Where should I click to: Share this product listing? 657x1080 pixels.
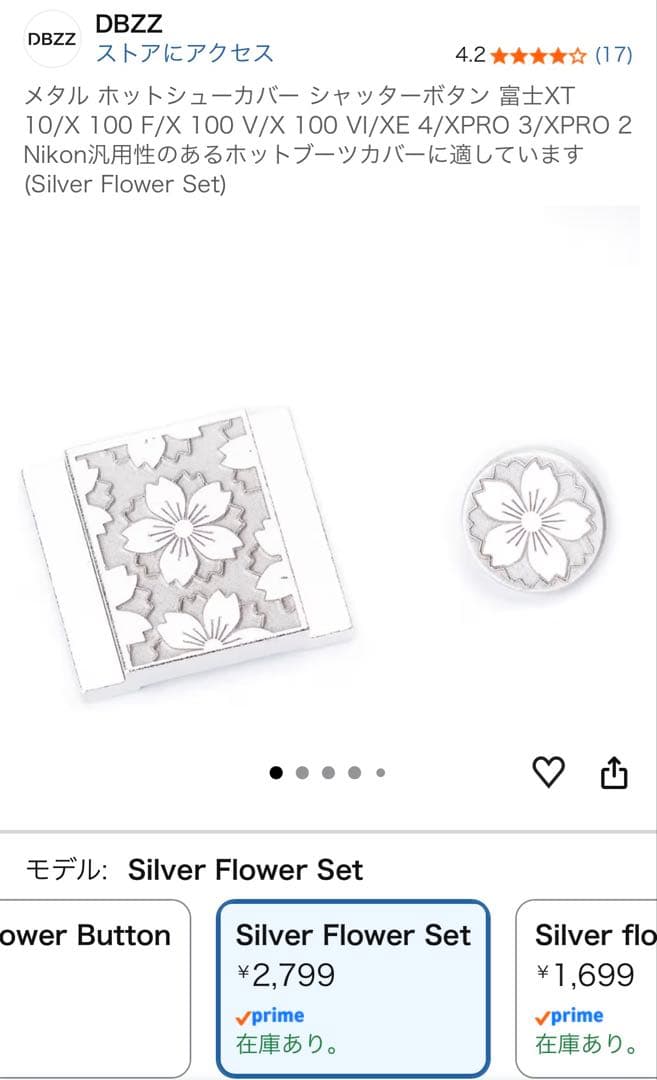coord(614,772)
